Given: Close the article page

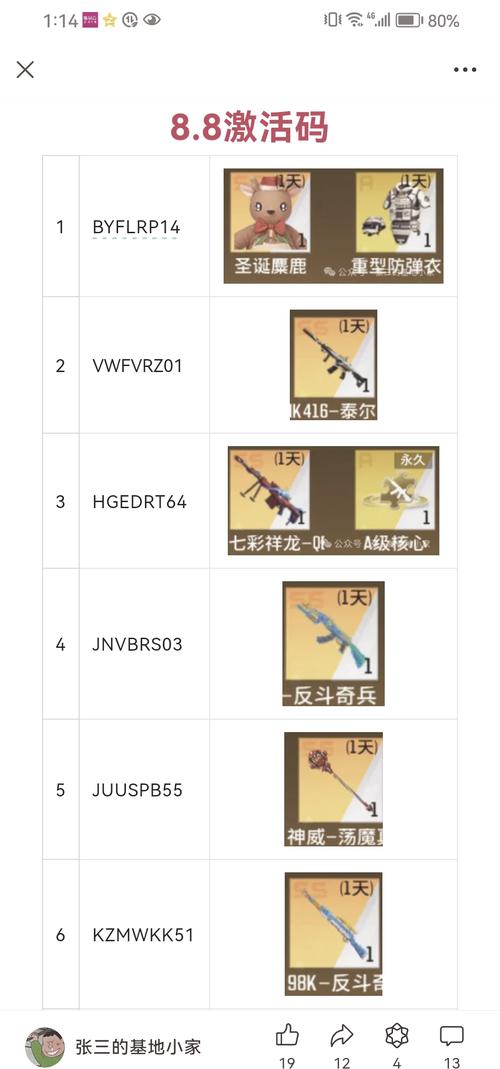Looking at the screenshot, I should (x=25, y=70).
